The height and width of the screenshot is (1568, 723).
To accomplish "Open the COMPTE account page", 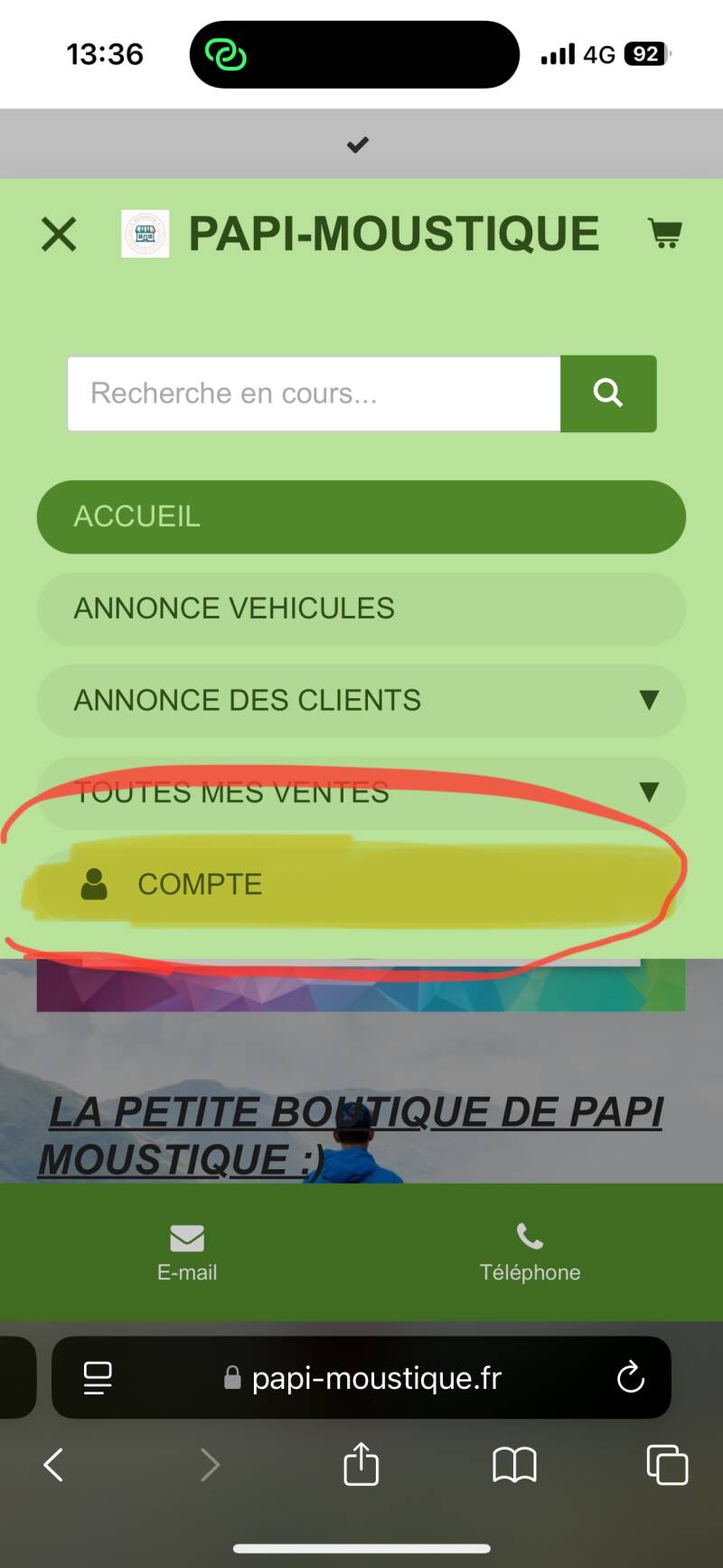I will [x=199, y=883].
